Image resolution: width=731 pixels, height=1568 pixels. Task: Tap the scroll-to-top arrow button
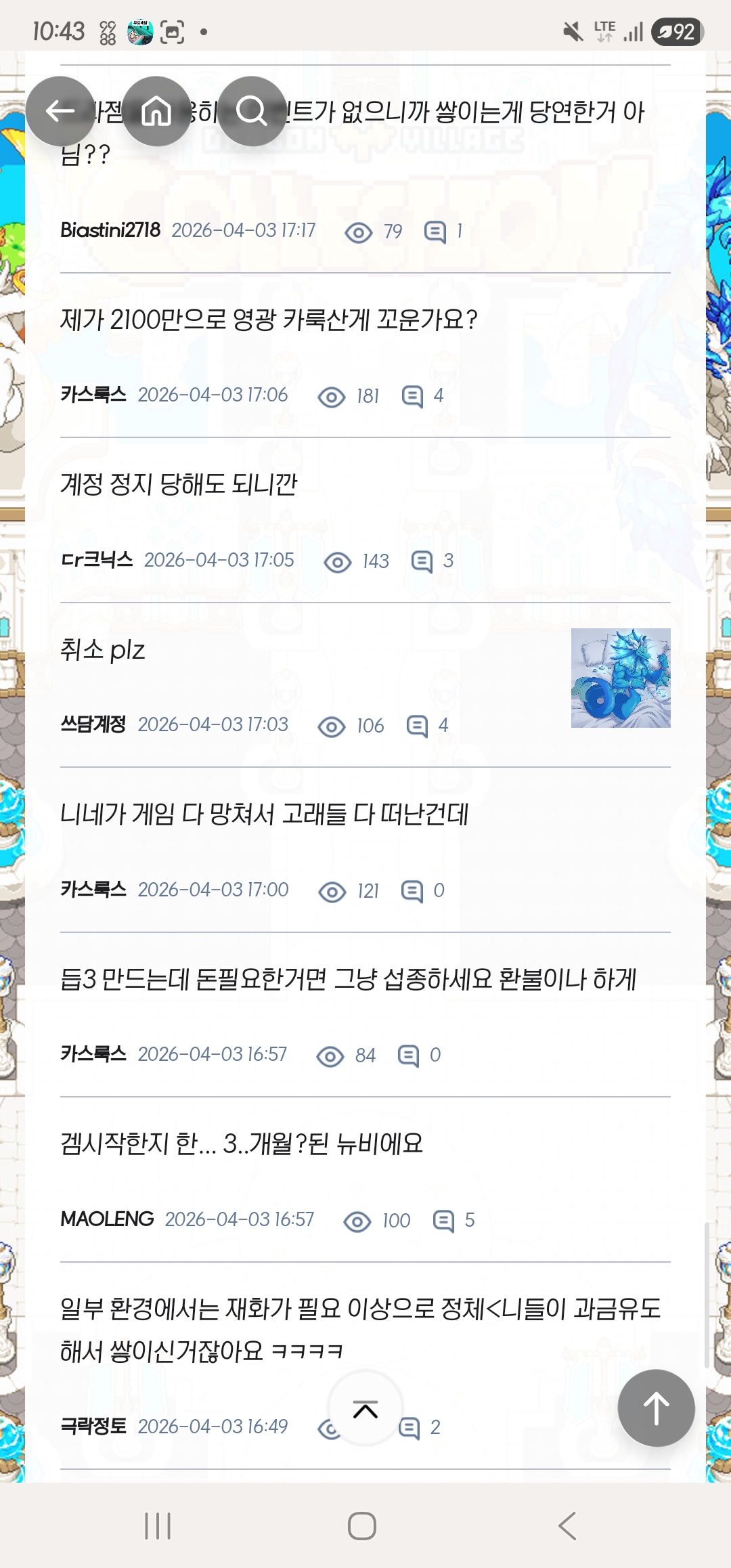[656, 1408]
